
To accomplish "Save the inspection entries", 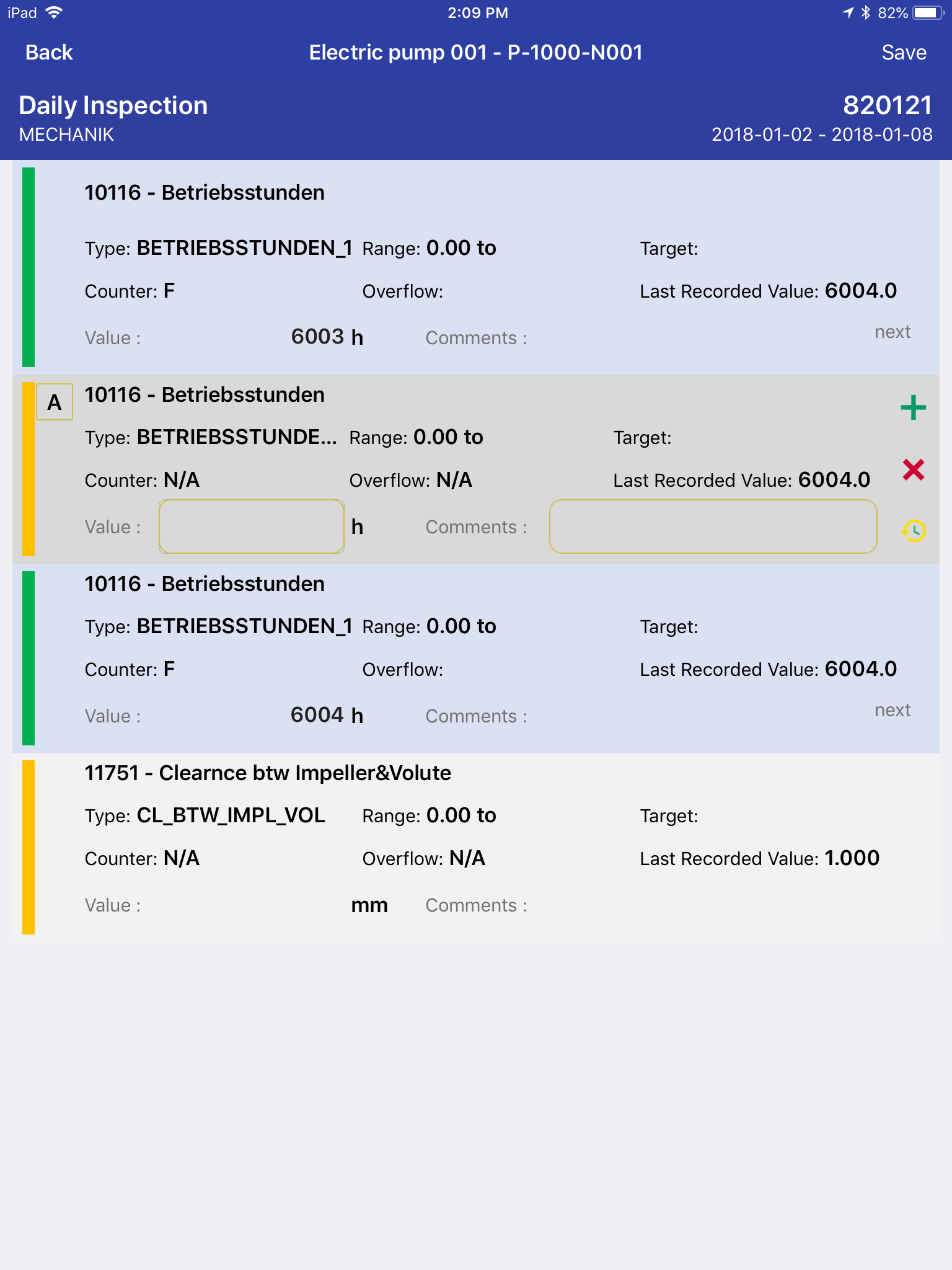I will [x=904, y=52].
